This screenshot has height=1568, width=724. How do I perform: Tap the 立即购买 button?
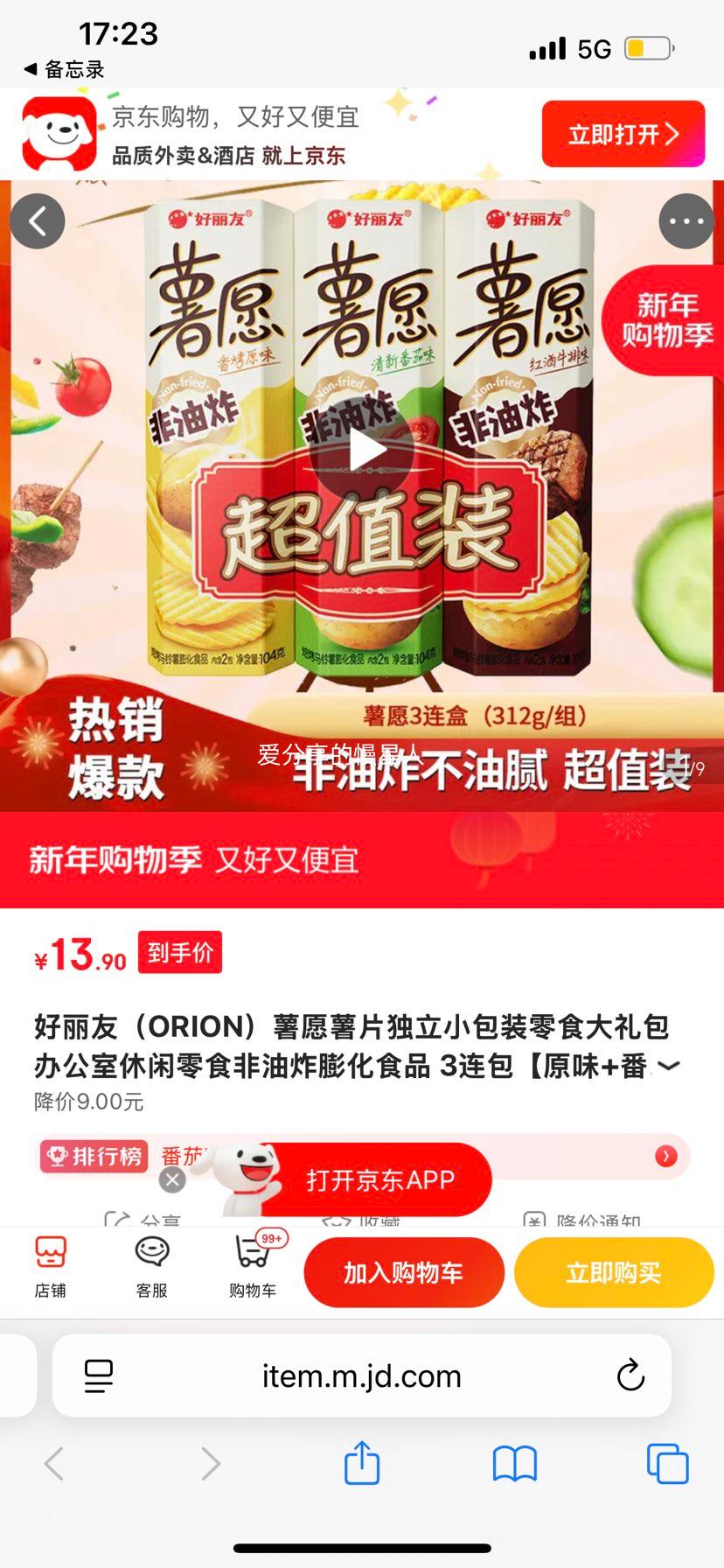(614, 1272)
